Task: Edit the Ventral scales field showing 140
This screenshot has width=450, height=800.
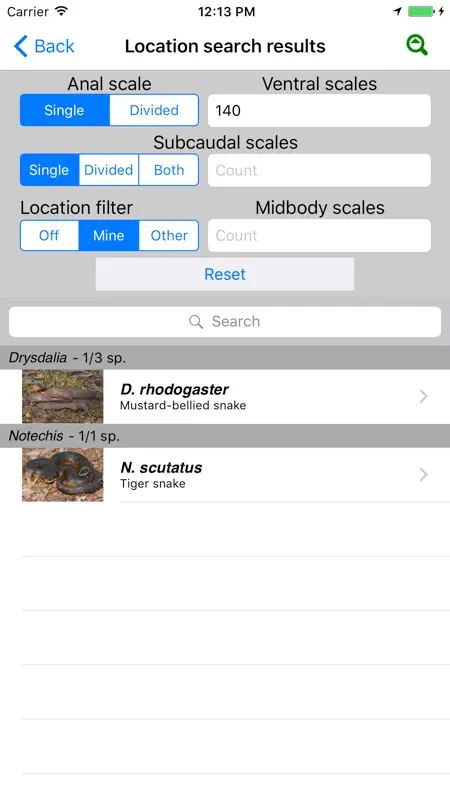Action: tap(319, 110)
